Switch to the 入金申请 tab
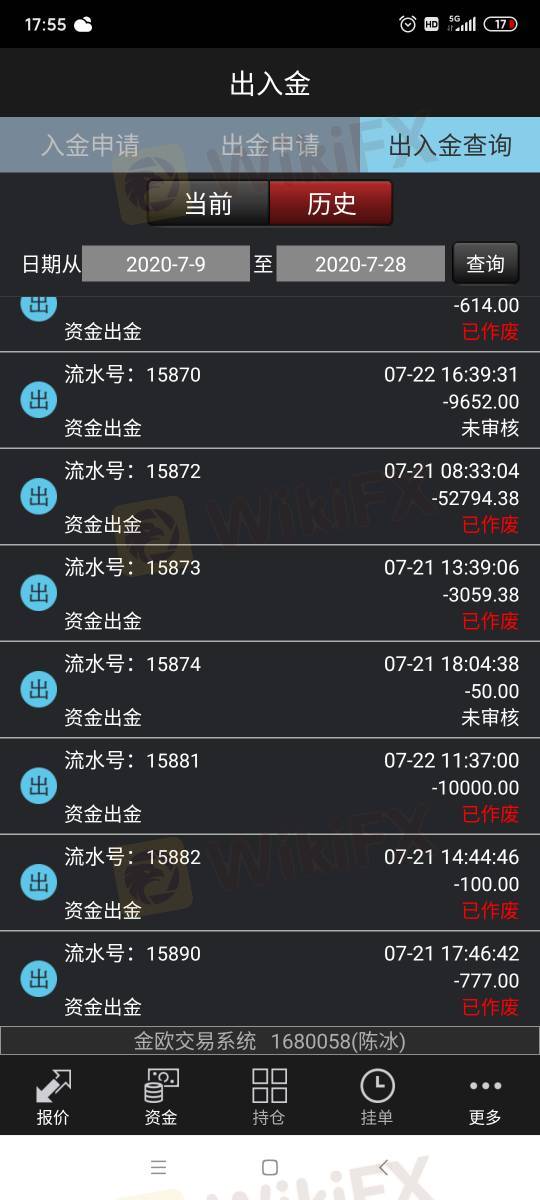The height and width of the screenshot is (1200, 540). coord(90,145)
